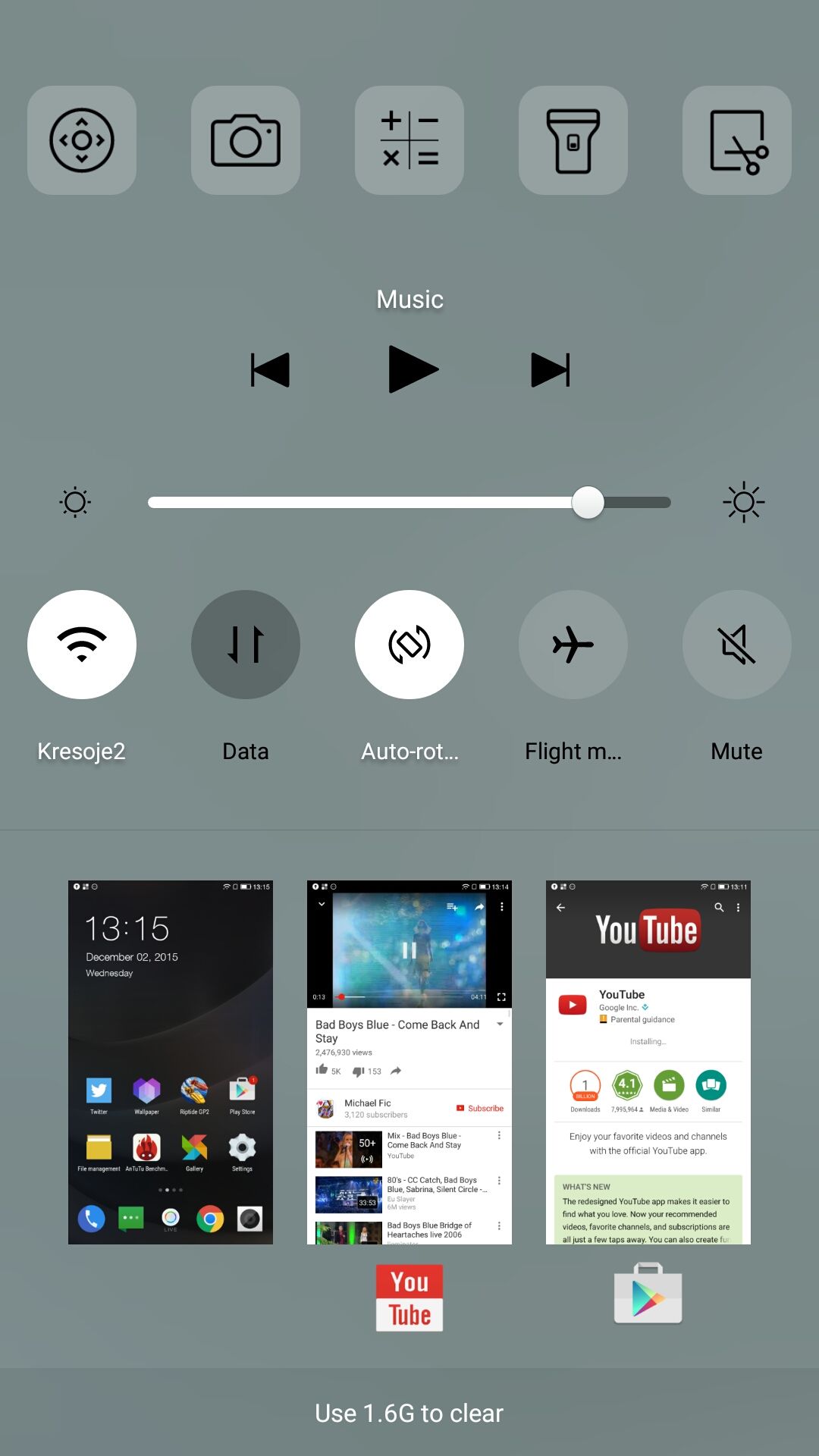
Task: Skip to previous music track
Action: pyautogui.click(x=271, y=370)
